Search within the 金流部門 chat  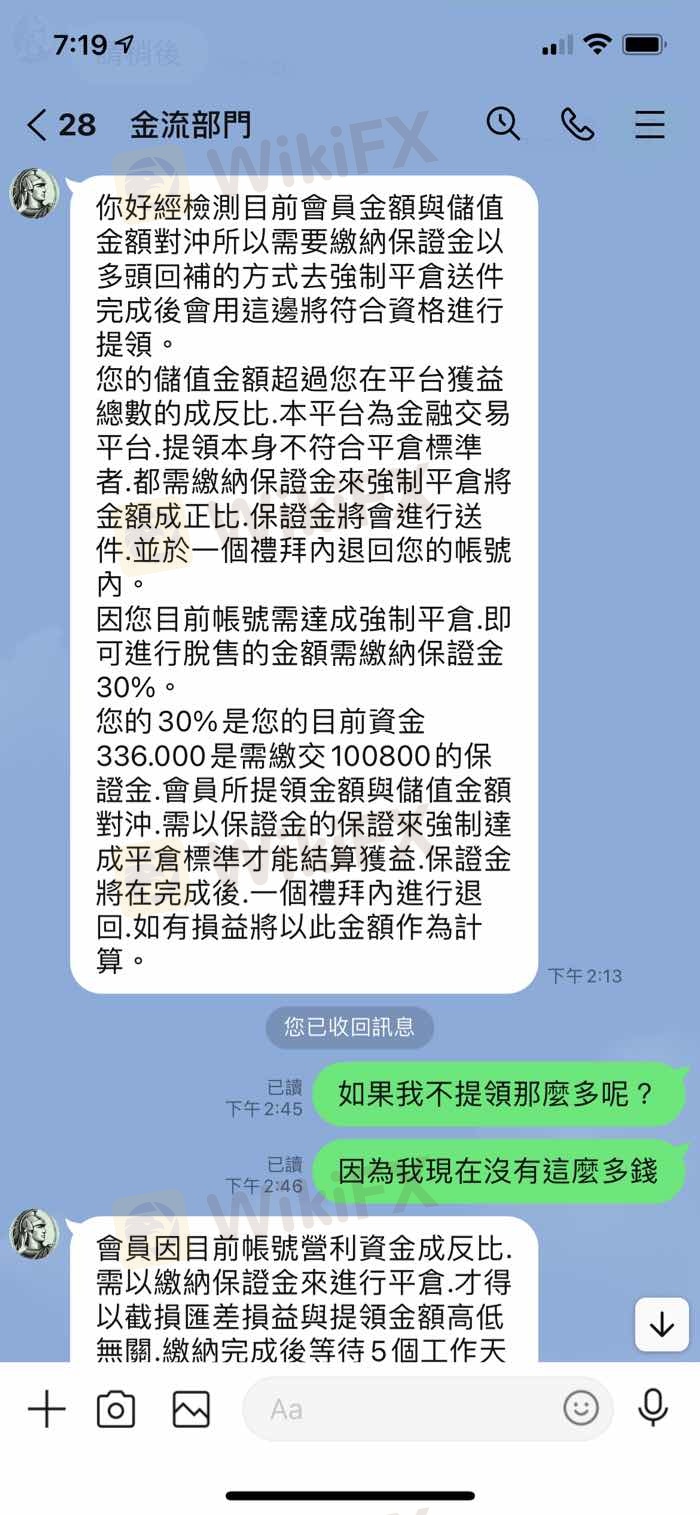coord(503,124)
